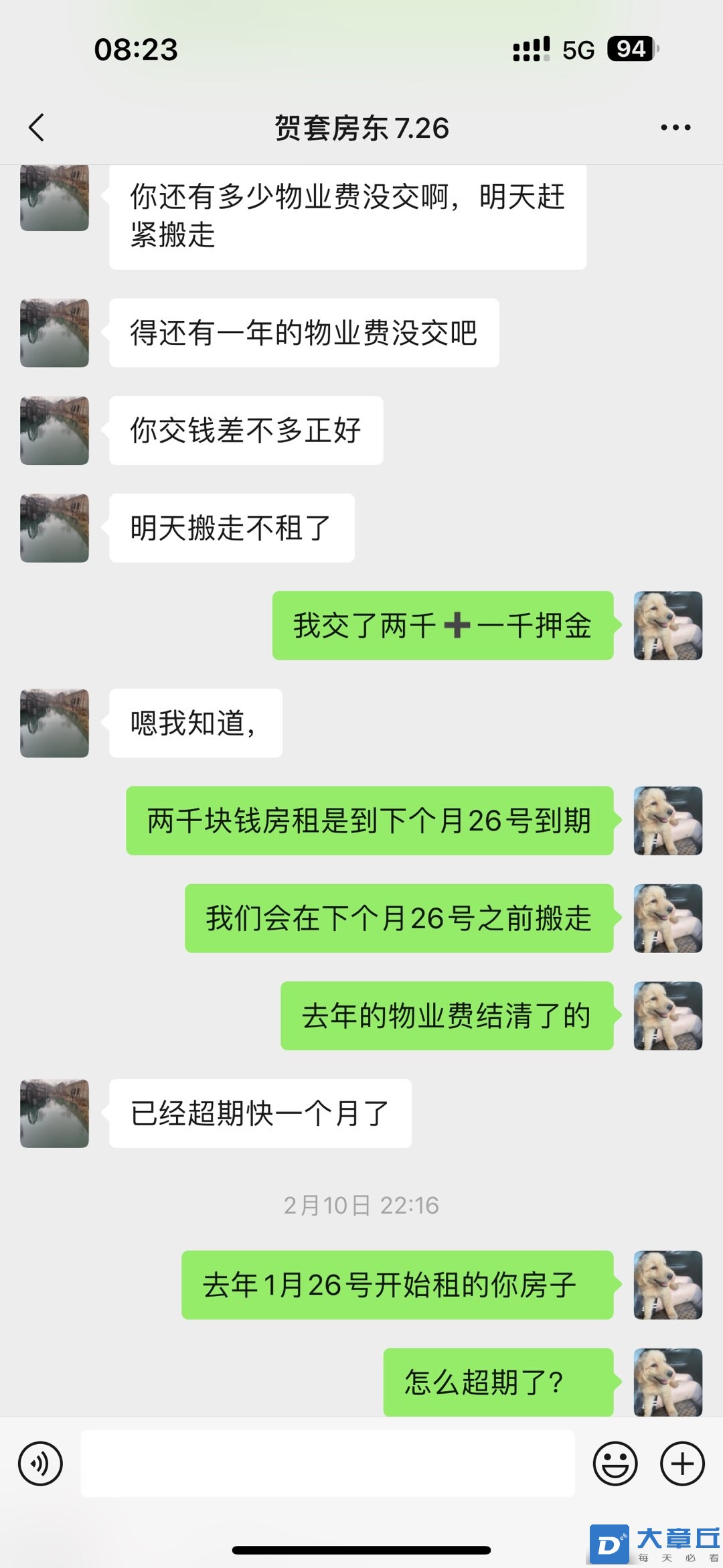Screen dimensions: 723x1568
Task: Go back to the chat list
Action: (37, 127)
